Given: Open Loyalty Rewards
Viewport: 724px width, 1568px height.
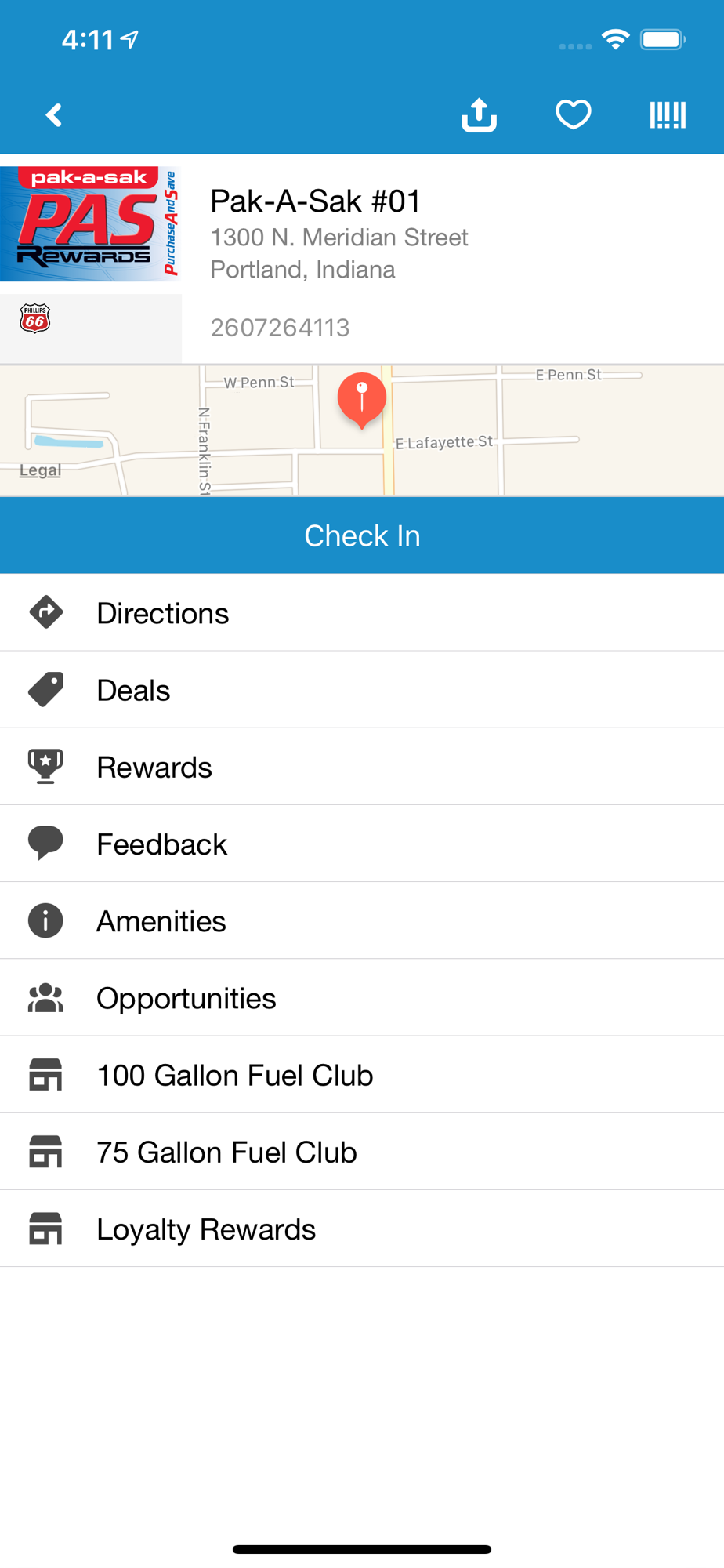Looking at the screenshot, I should coord(362,1229).
